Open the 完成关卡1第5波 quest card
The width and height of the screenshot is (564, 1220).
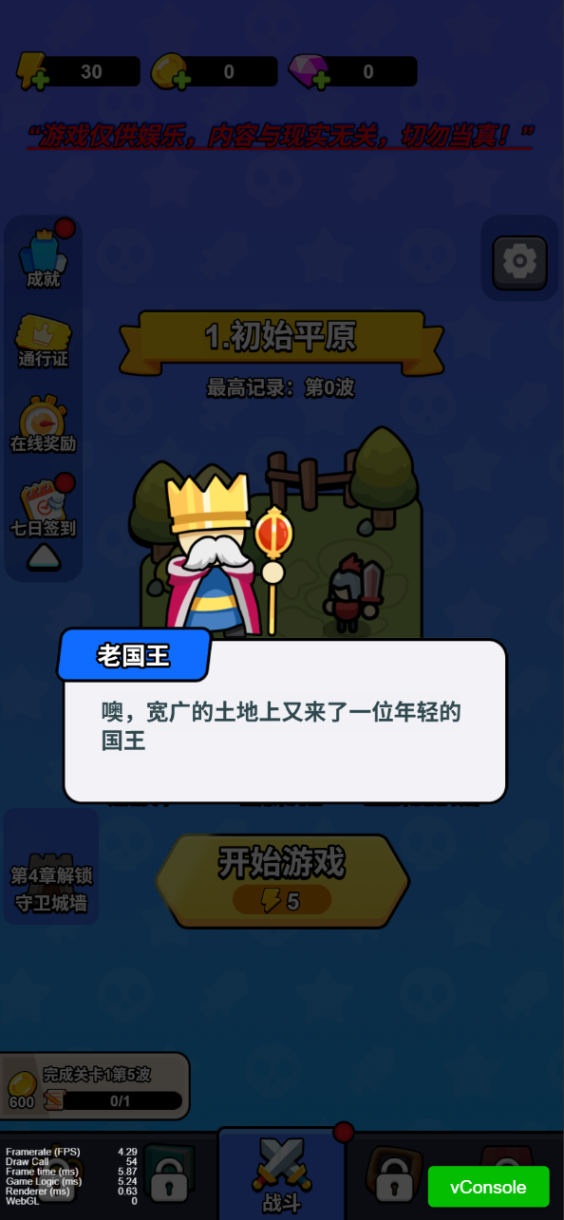[x=94, y=1086]
